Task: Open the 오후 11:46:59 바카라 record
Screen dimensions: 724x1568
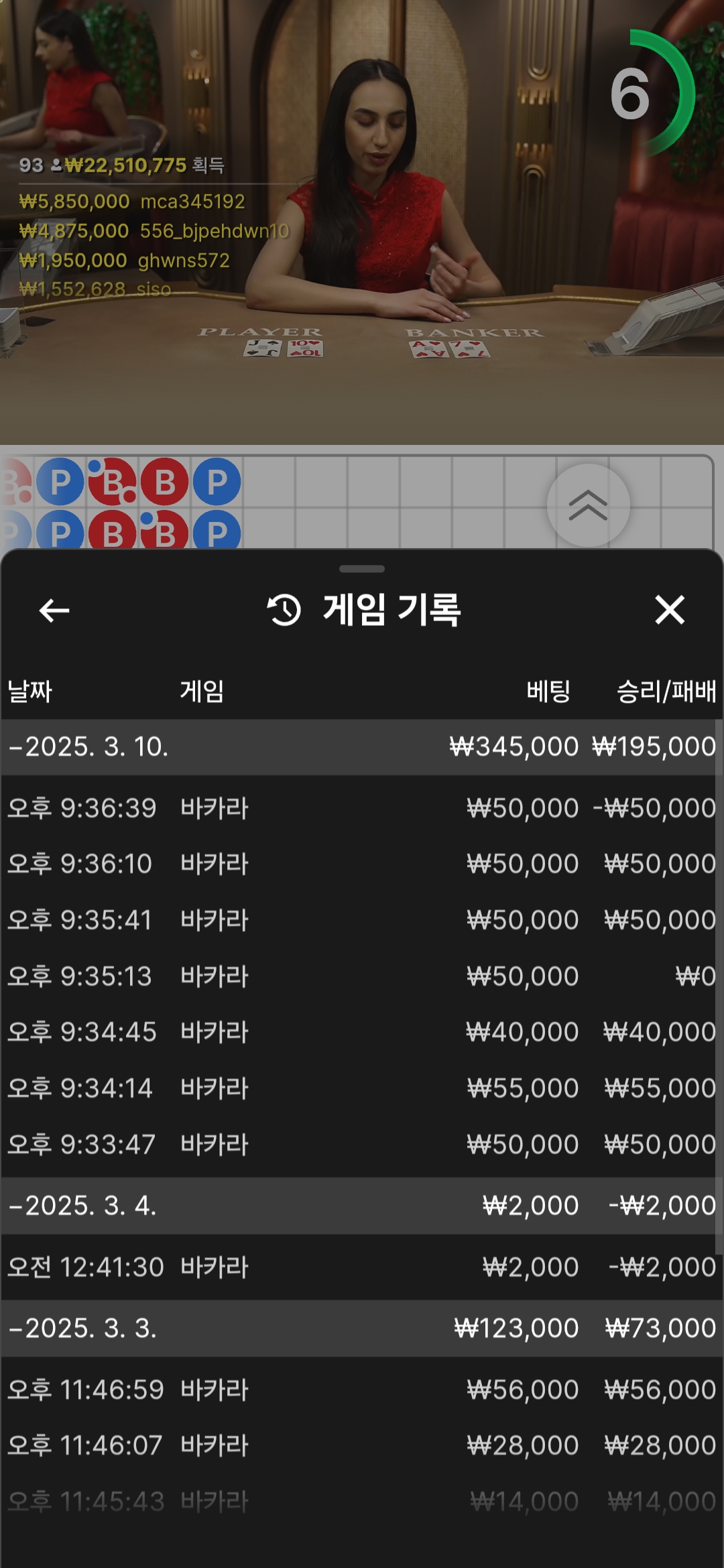Action: click(362, 1390)
